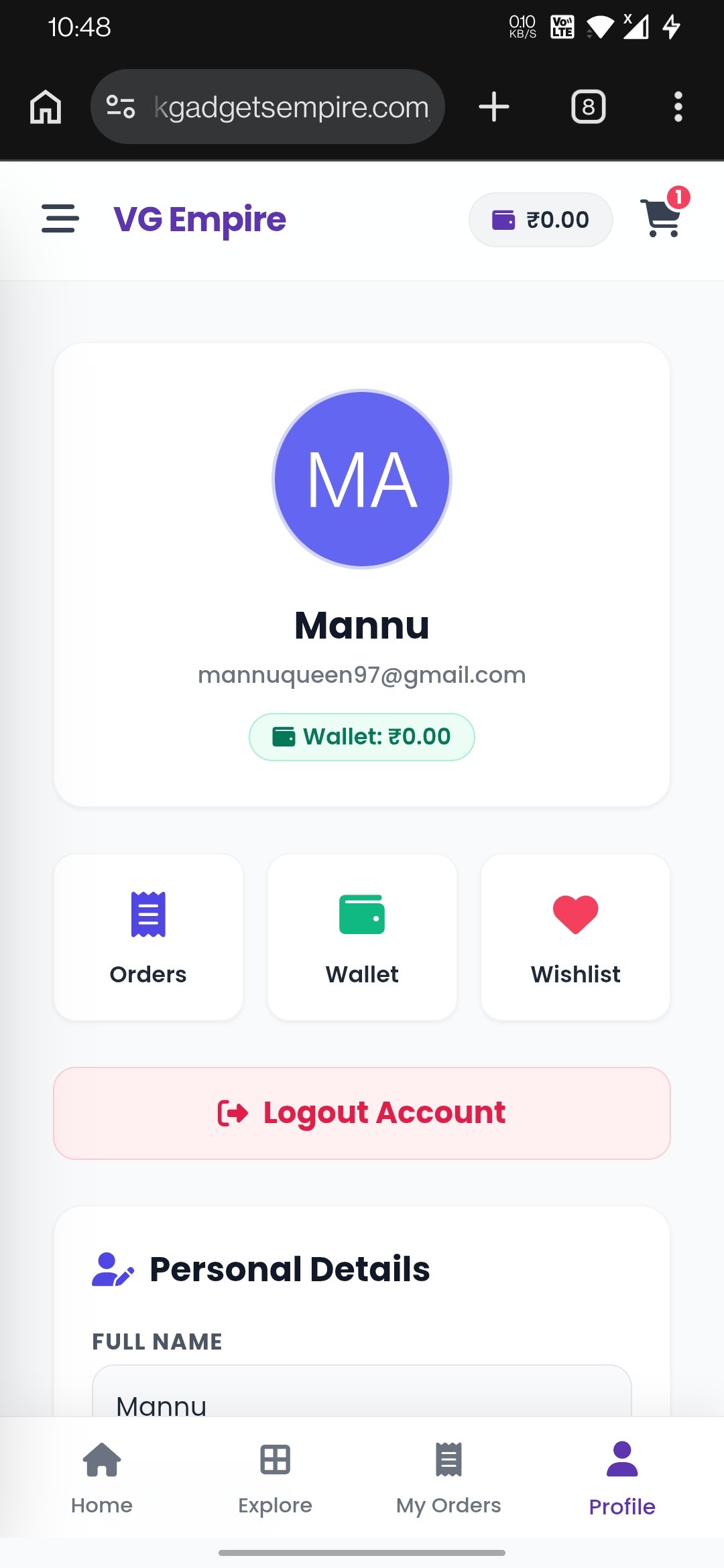Open the shopping cart
The image size is (724, 1568).
(664, 216)
